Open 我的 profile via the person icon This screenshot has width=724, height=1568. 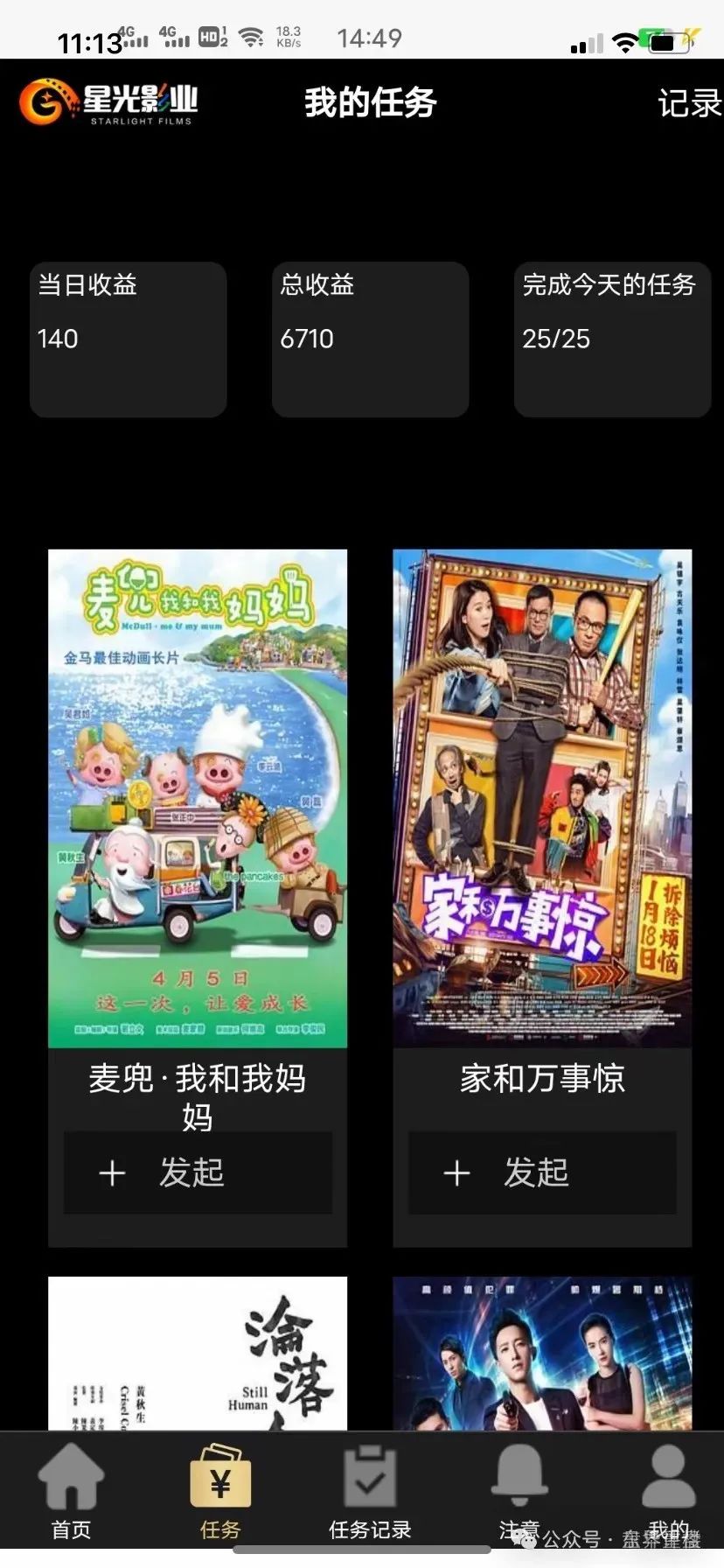pos(667,1476)
